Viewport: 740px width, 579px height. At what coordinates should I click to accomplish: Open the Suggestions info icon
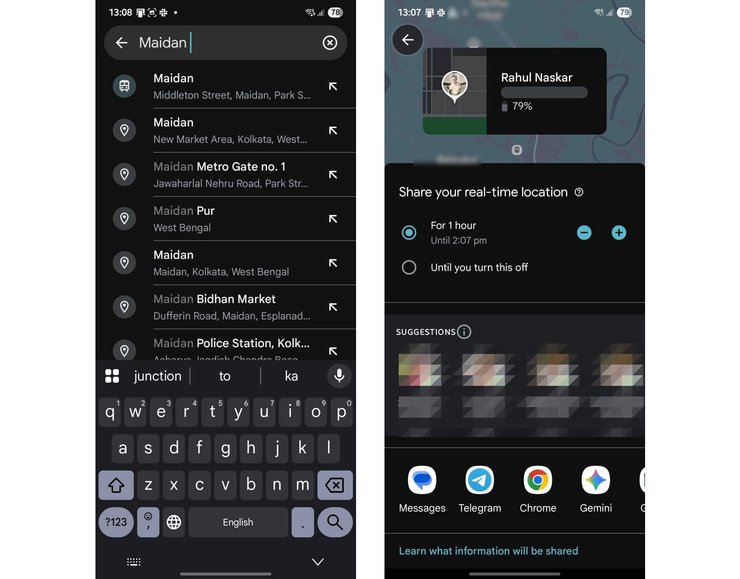(465, 332)
